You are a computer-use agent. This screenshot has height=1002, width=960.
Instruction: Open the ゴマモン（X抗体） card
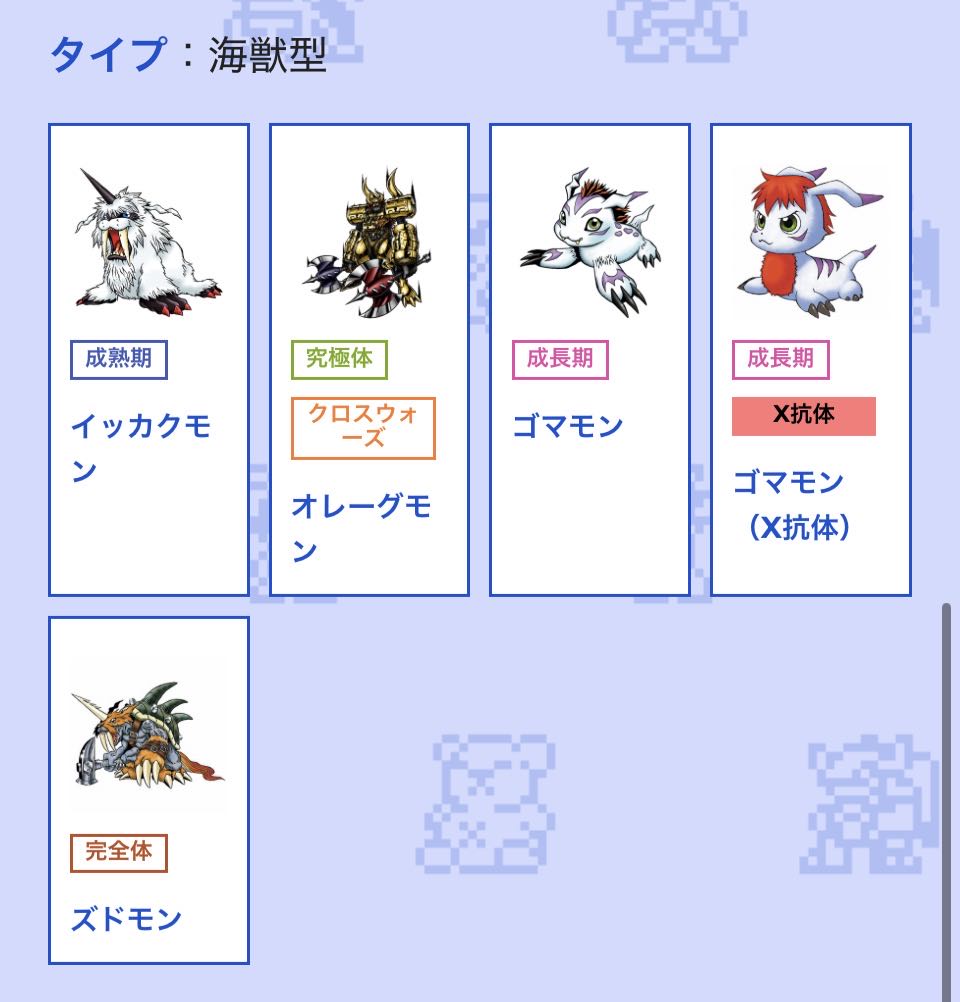coord(810,360)
